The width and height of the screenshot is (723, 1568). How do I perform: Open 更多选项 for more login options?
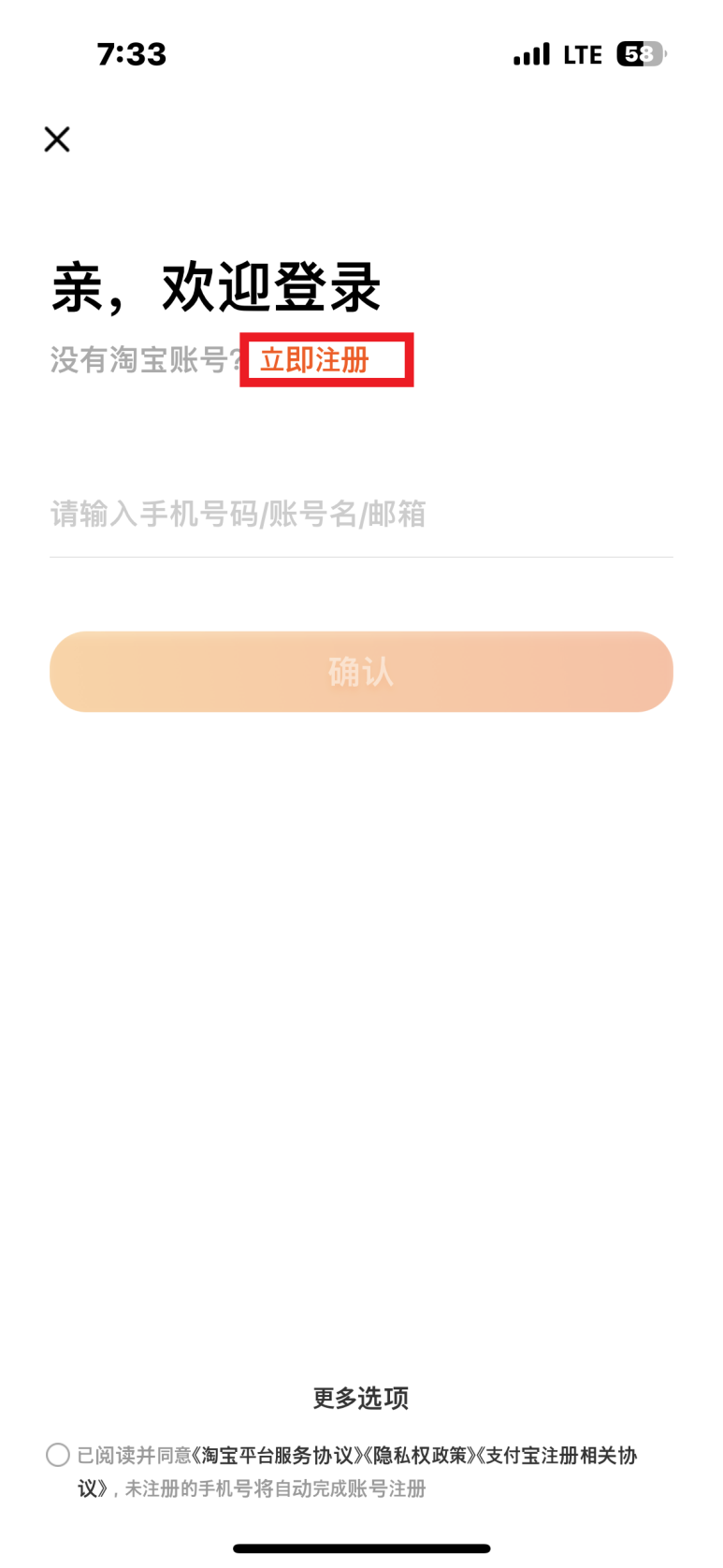pos(361,1398)
